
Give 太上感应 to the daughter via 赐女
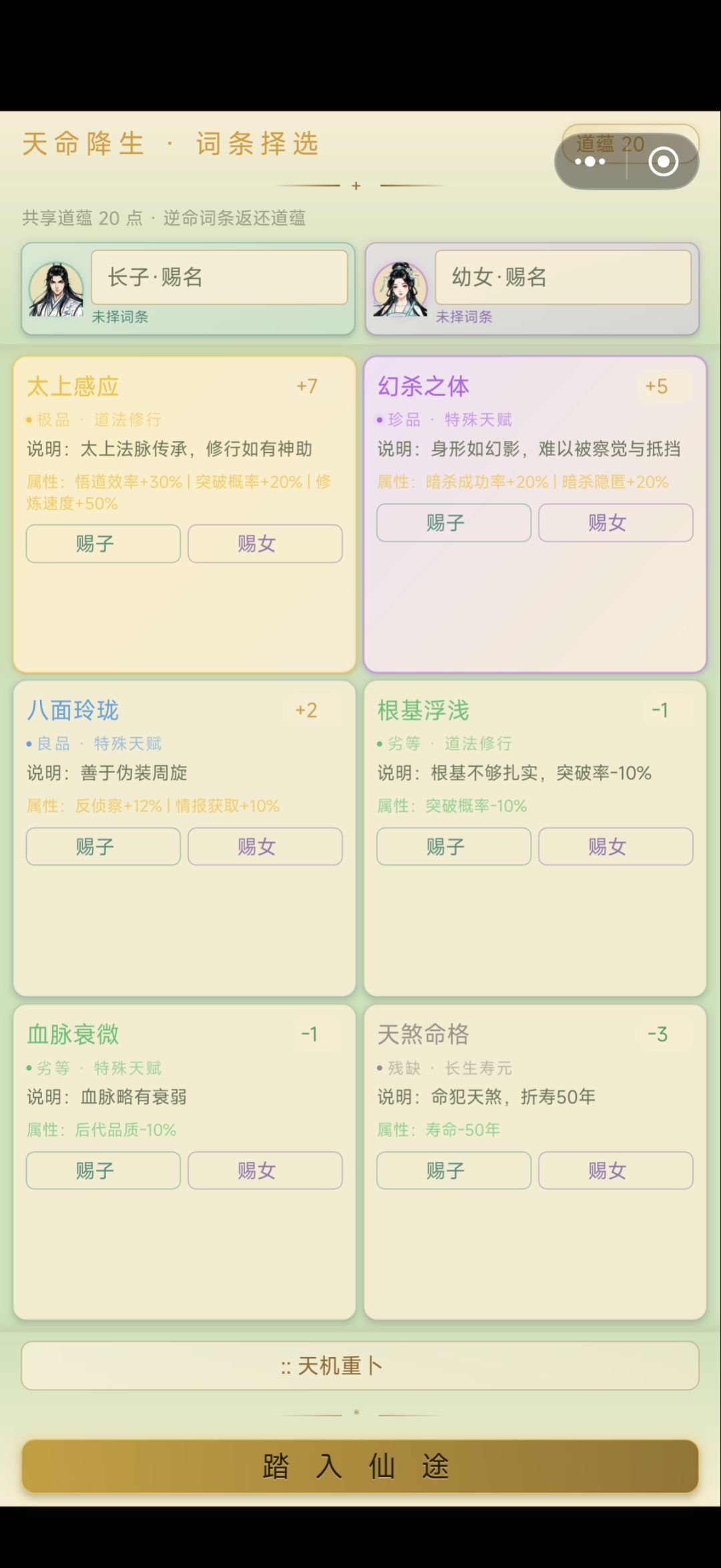[265, 544]
